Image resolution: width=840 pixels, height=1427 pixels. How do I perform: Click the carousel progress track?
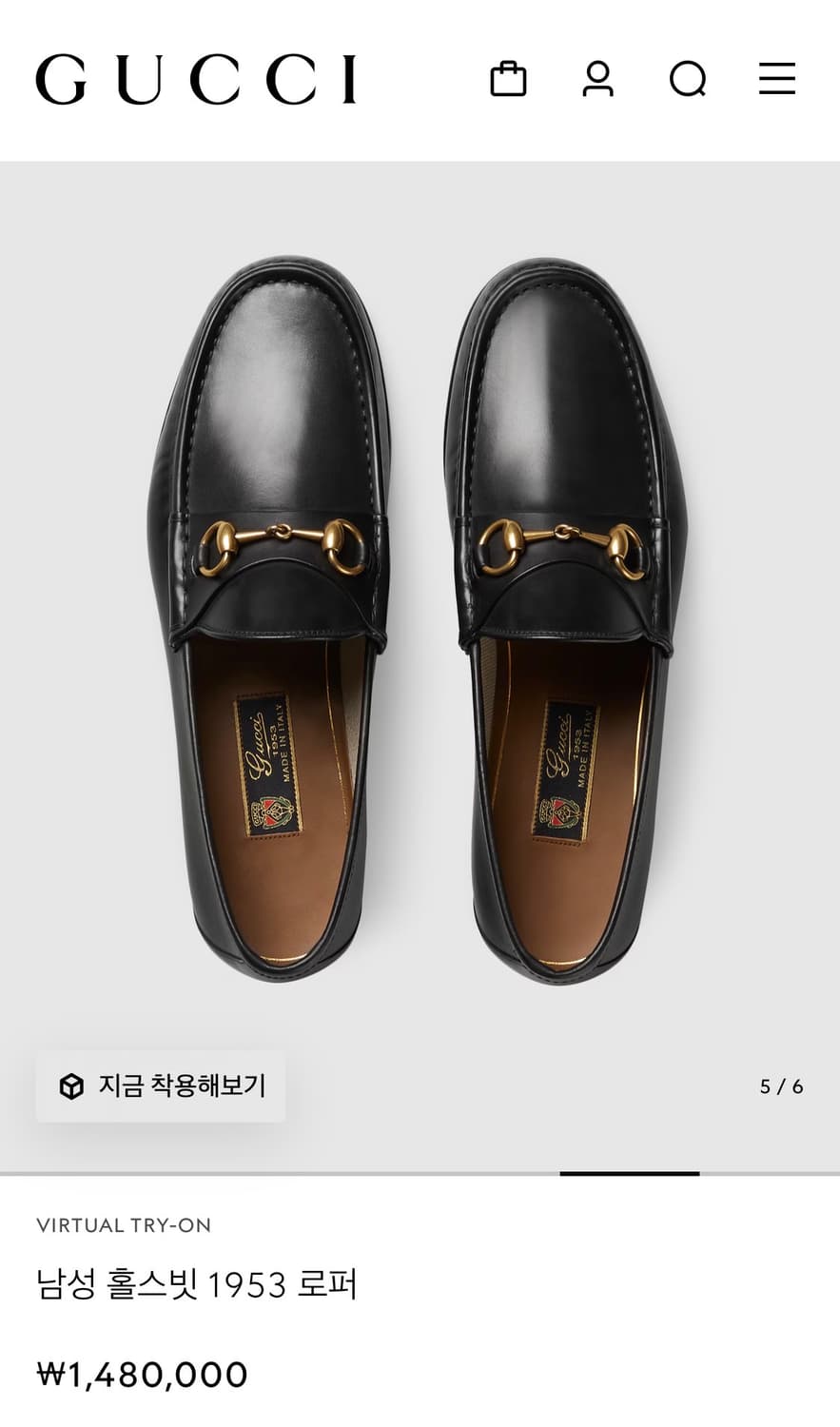pyautogui.click(x=420, y=1173)
